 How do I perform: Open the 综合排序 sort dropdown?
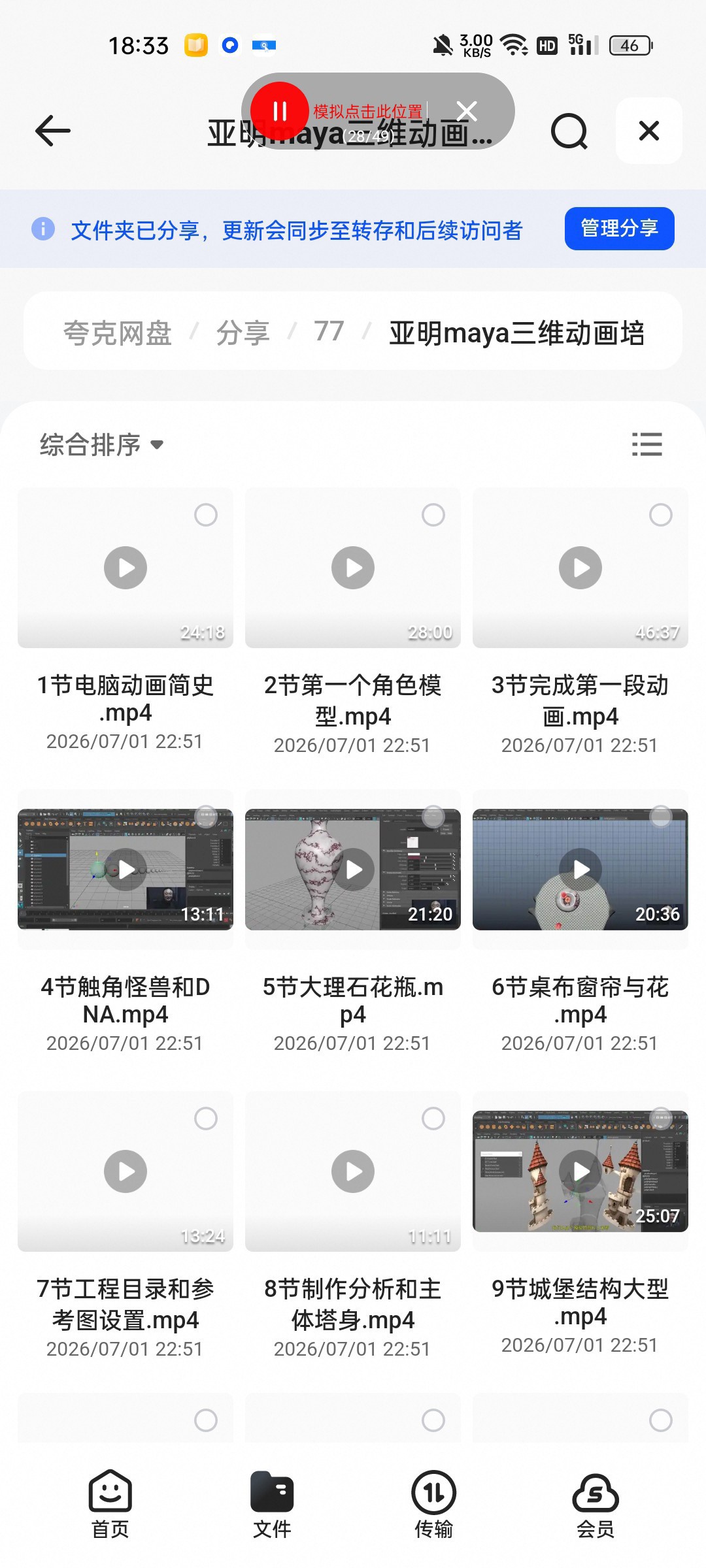coord(101,445)
